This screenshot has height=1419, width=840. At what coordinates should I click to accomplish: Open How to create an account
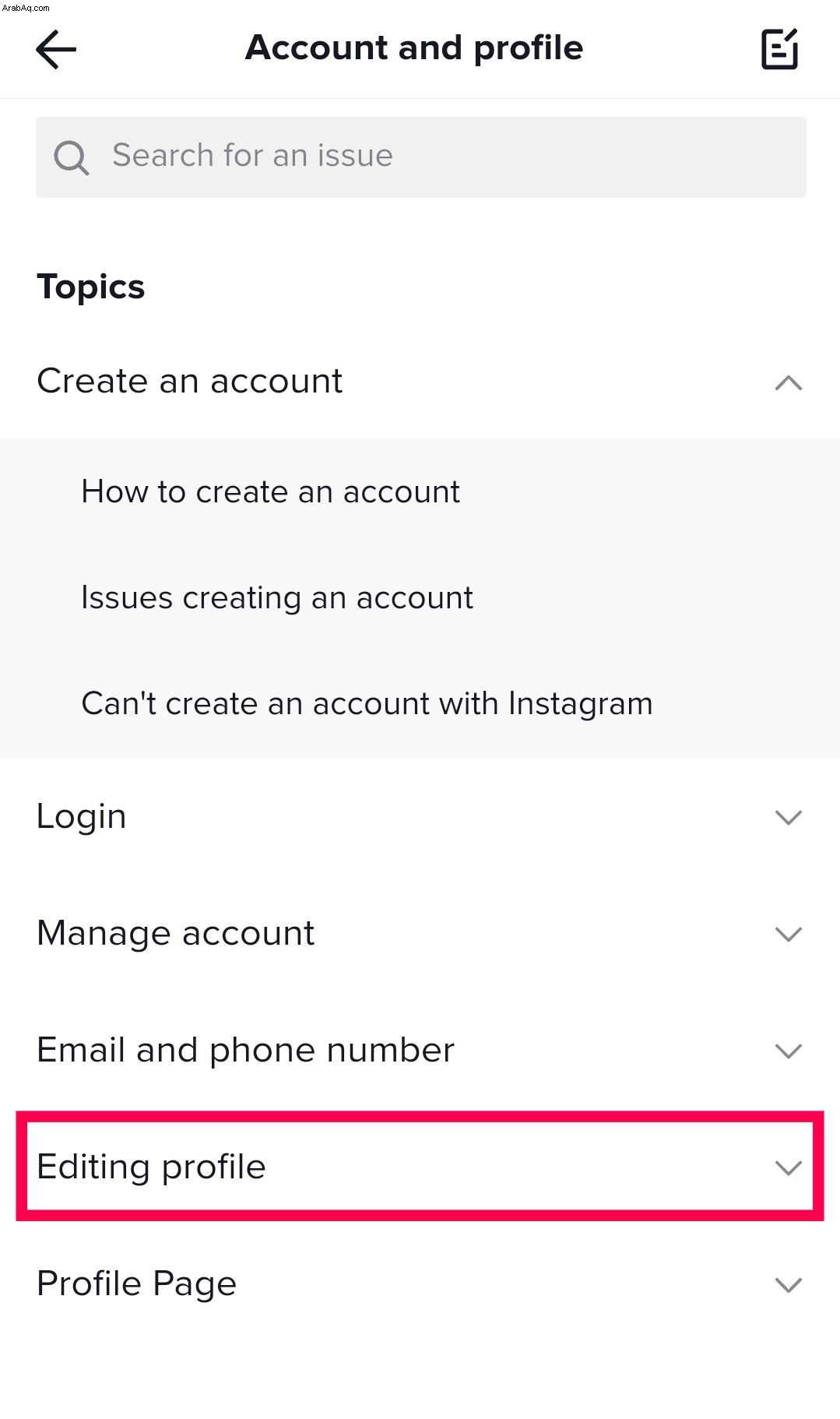click(420, 492)
